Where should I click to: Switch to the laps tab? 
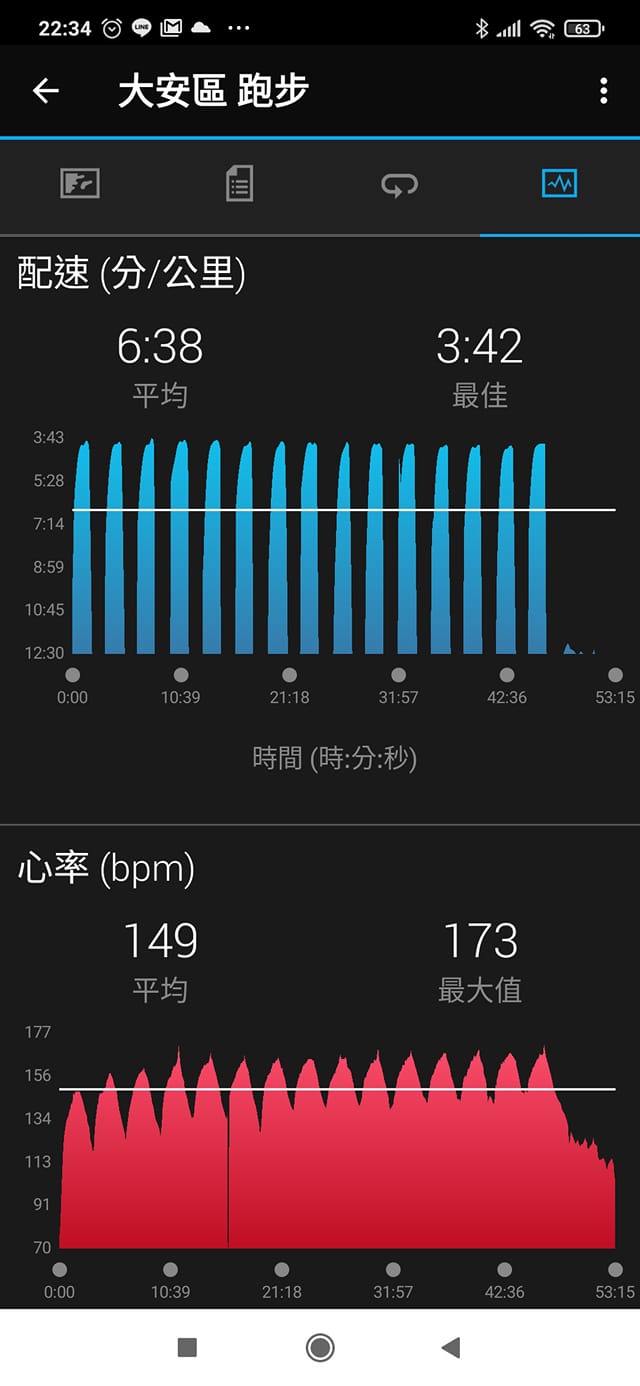(399, 184)
